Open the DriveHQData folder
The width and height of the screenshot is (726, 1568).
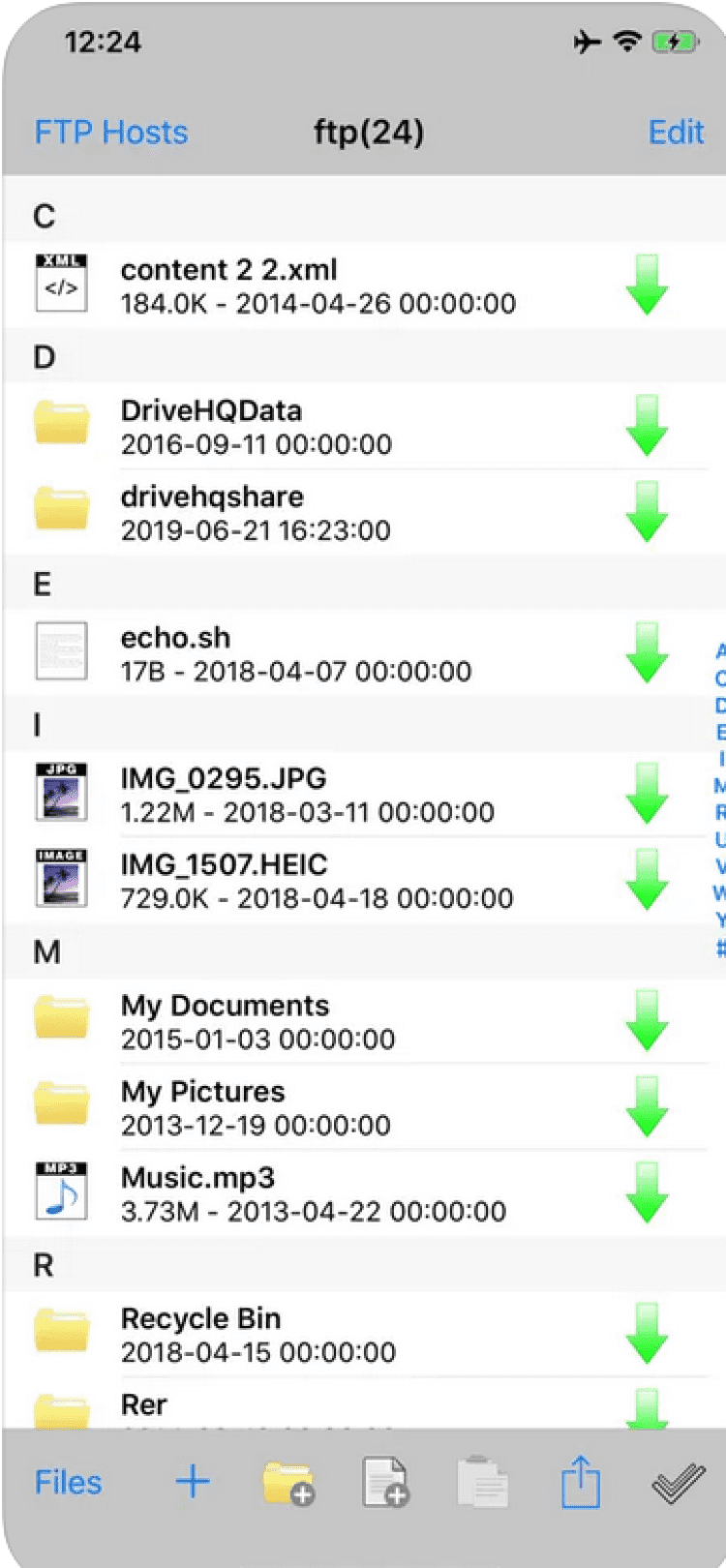(x=211, y=426)
